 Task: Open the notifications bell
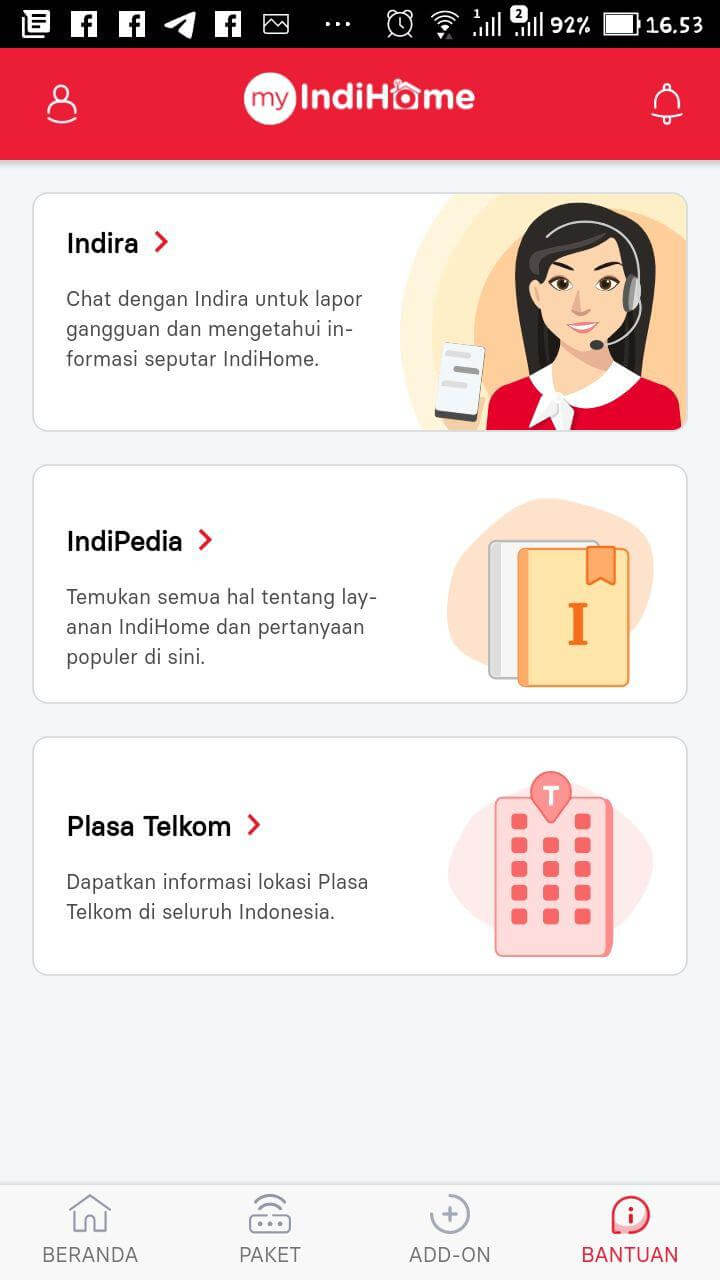pyautogui.click(x=666, y=104)
